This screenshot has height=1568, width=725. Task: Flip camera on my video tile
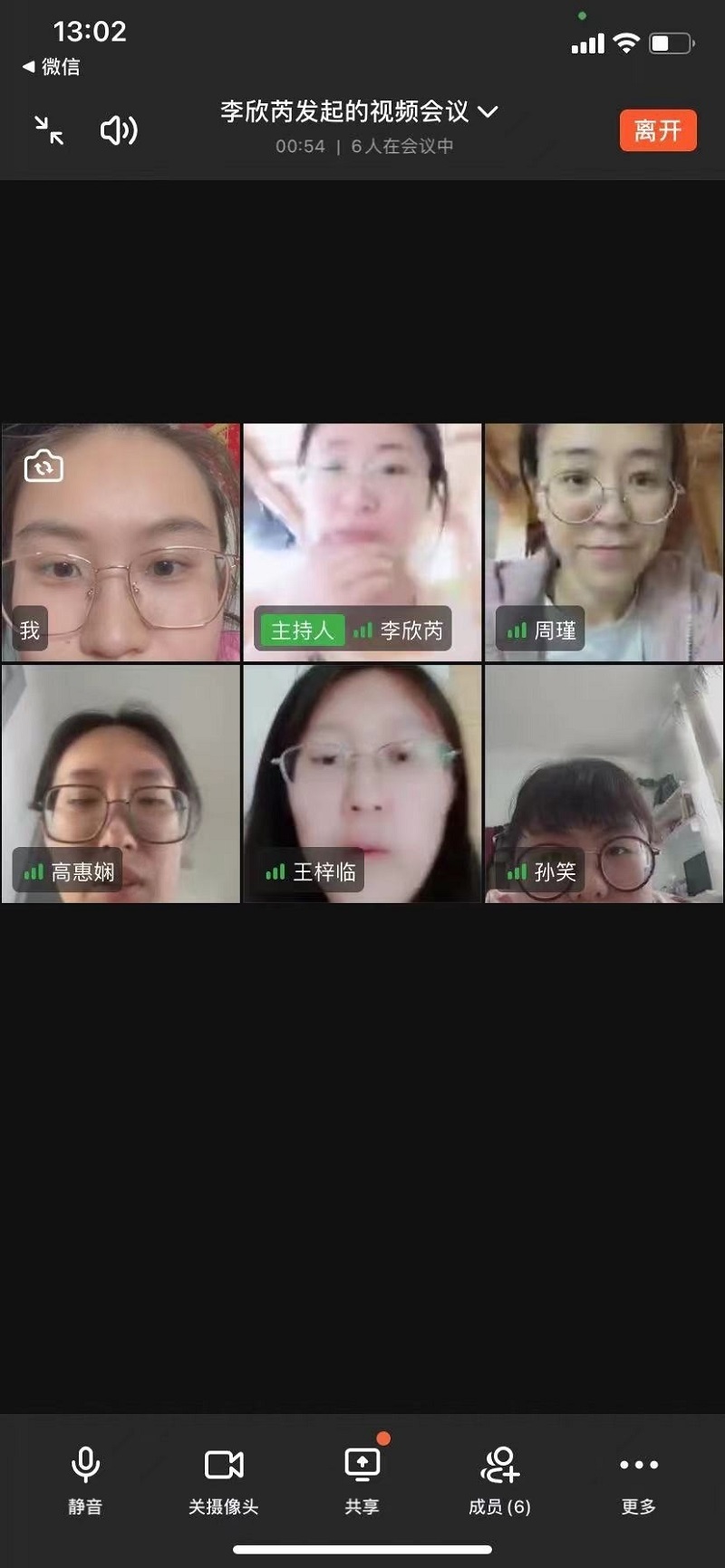[x=43, y=467]
